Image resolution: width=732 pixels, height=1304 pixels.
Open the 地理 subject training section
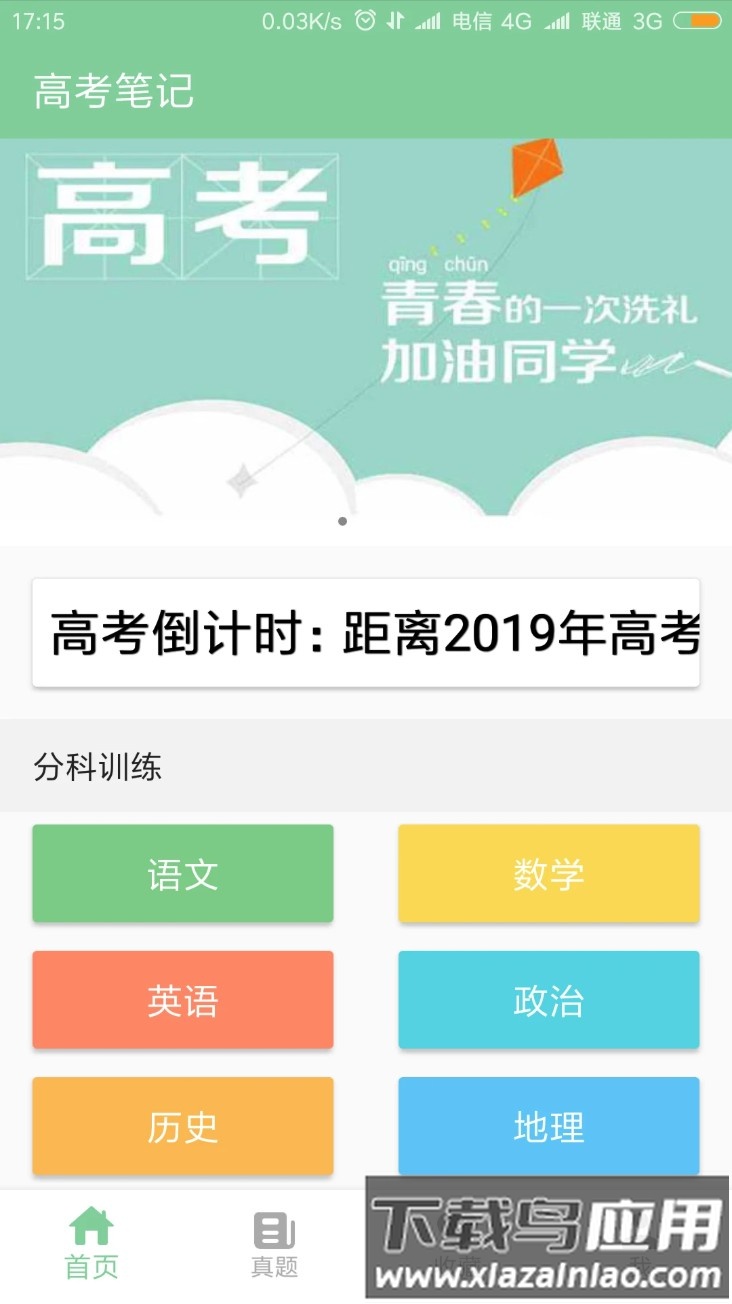pos(549,1127)
